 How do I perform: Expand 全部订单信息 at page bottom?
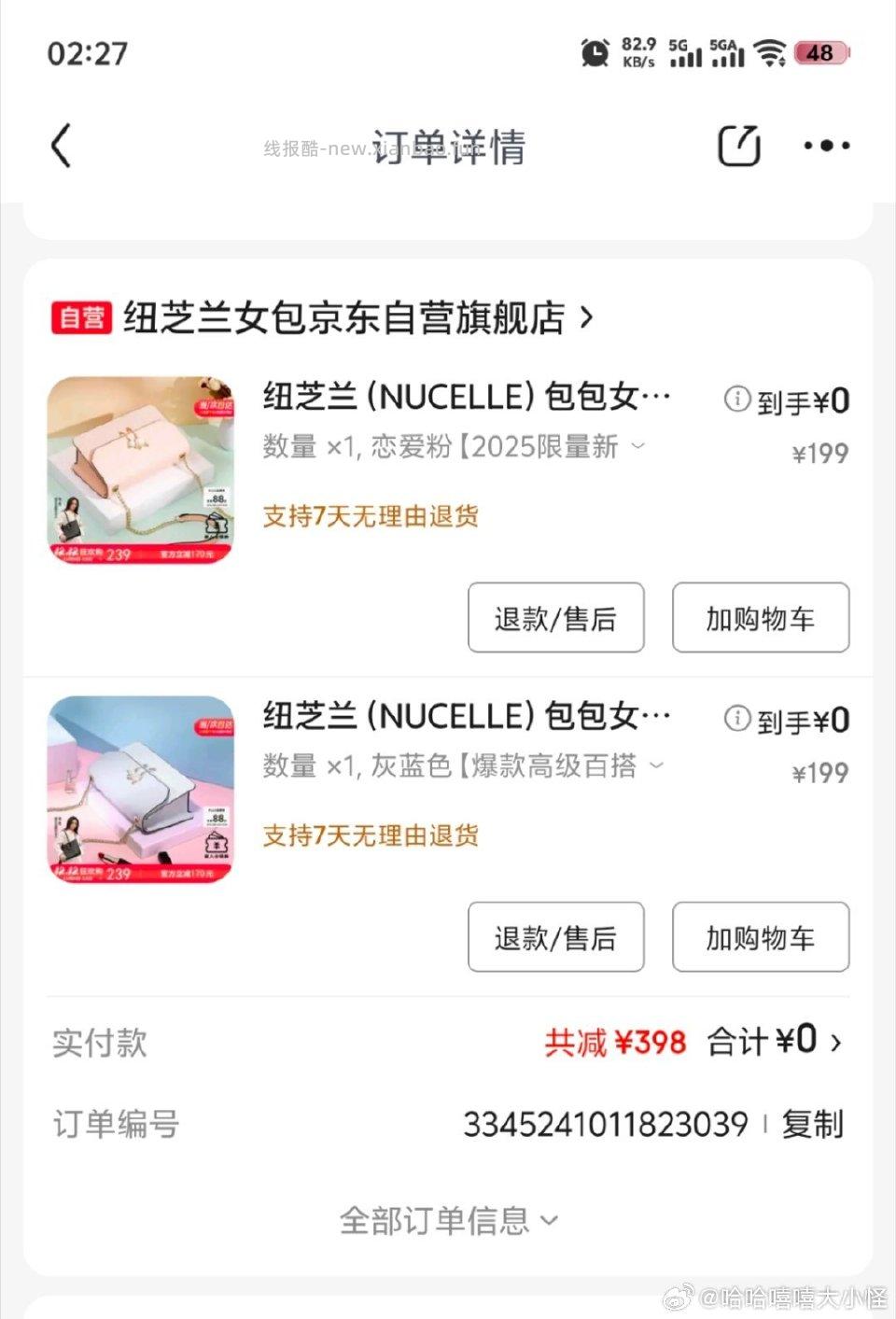[x=447, y=1219]
